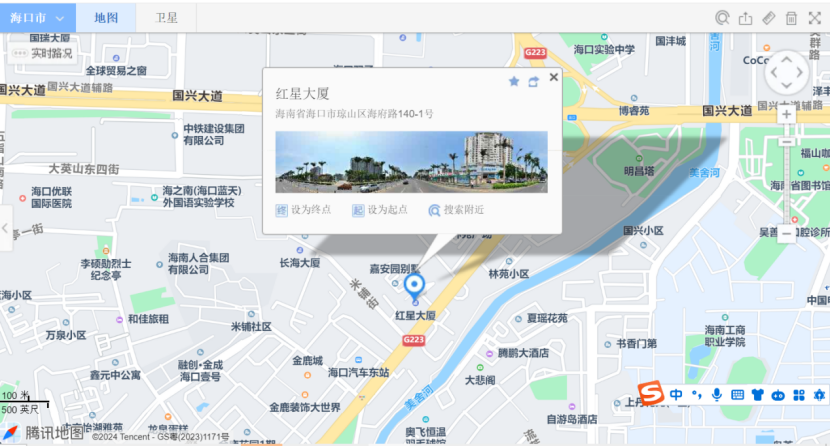Screen dimensions: 831x447
Task: Expand the collapsed left side panel
Action: pyautogui.click(x=5, y=228)
